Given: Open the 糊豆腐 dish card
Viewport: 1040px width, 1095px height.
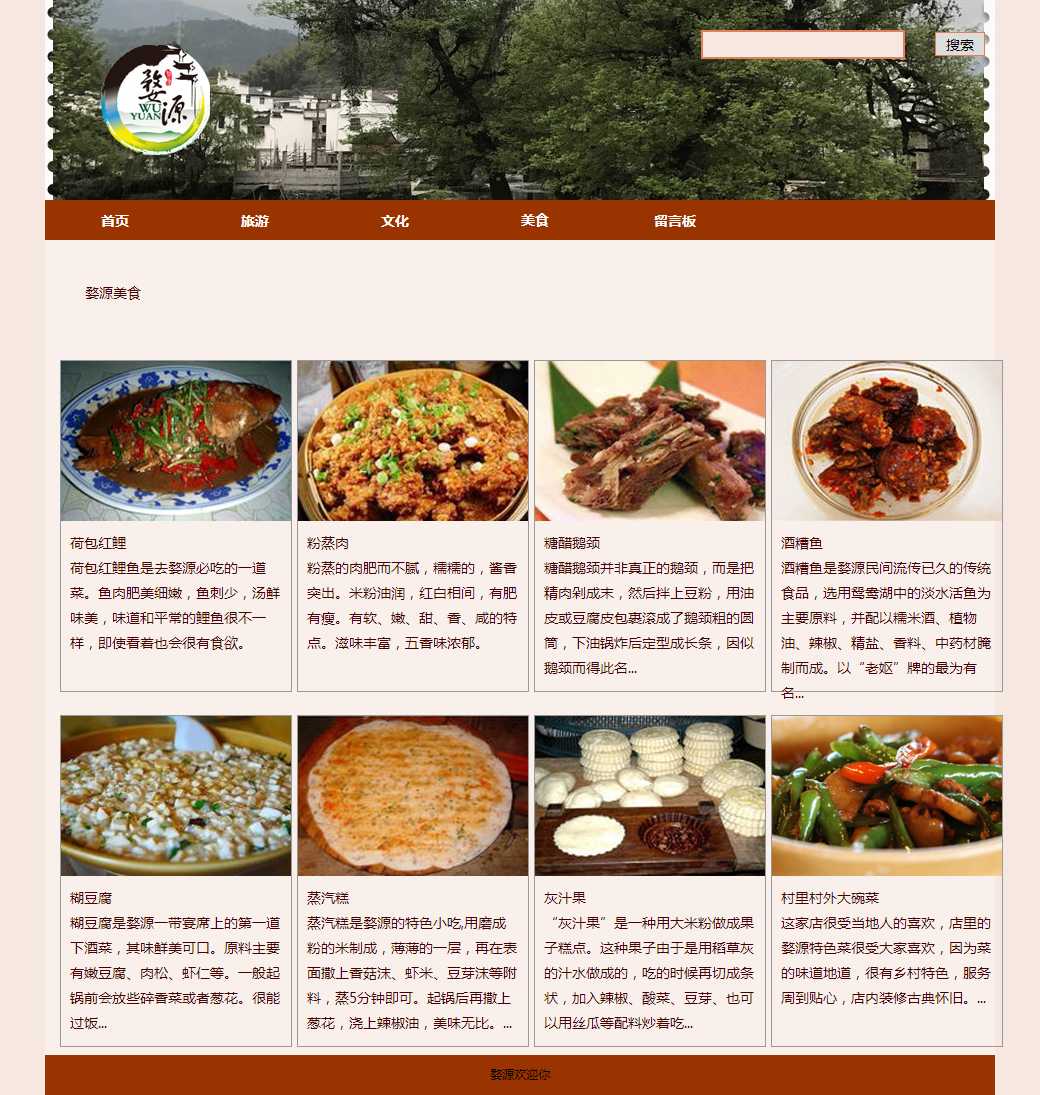Looking at the screenshot, I should 176,796.
